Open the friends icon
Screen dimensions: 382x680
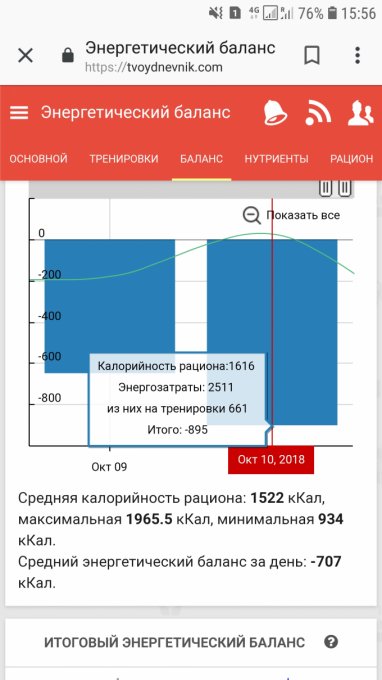tap(361, 113)
